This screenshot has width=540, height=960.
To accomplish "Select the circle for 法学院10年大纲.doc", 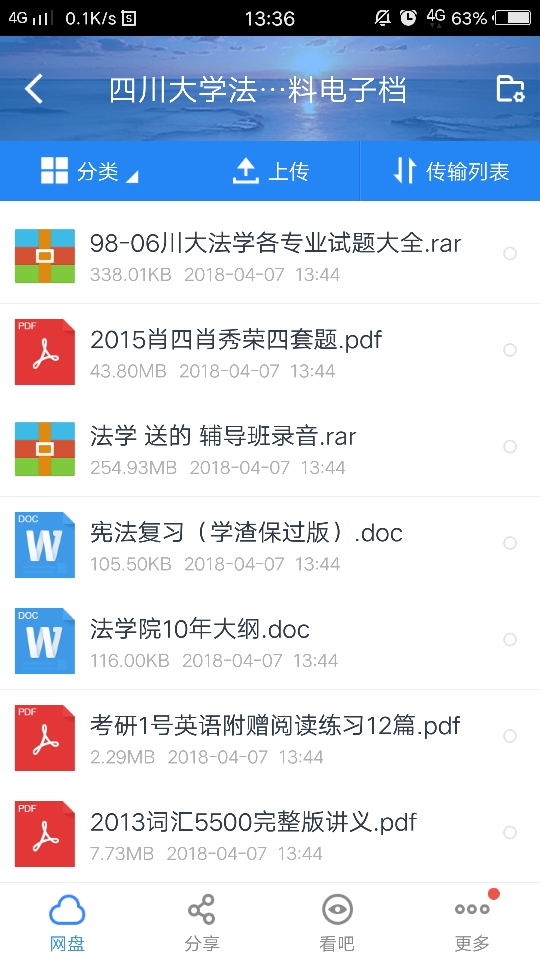I will click(x=509, y=640).
